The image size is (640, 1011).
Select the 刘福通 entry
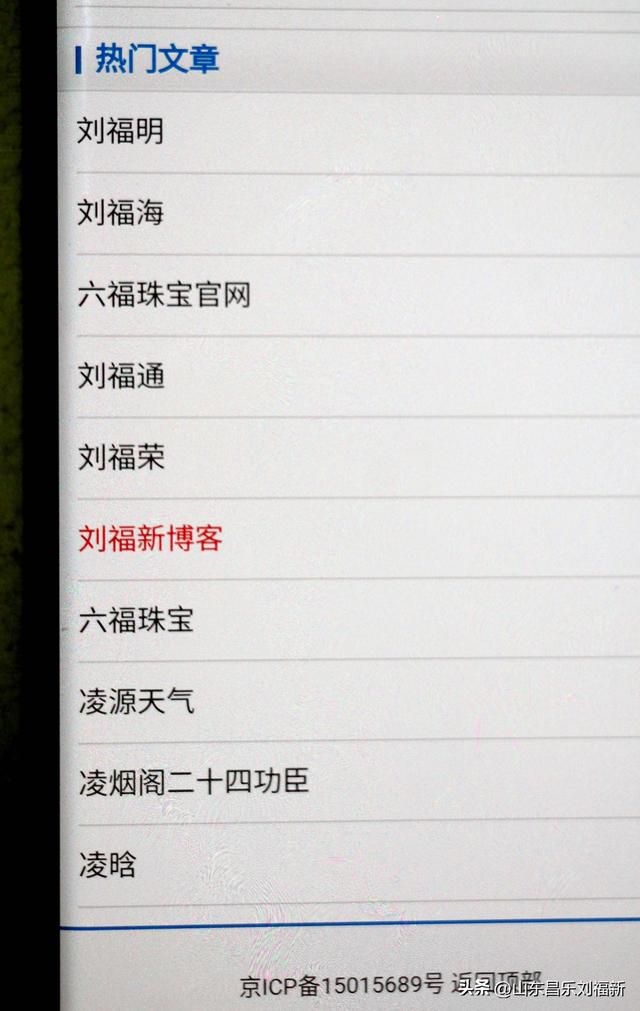121,376
